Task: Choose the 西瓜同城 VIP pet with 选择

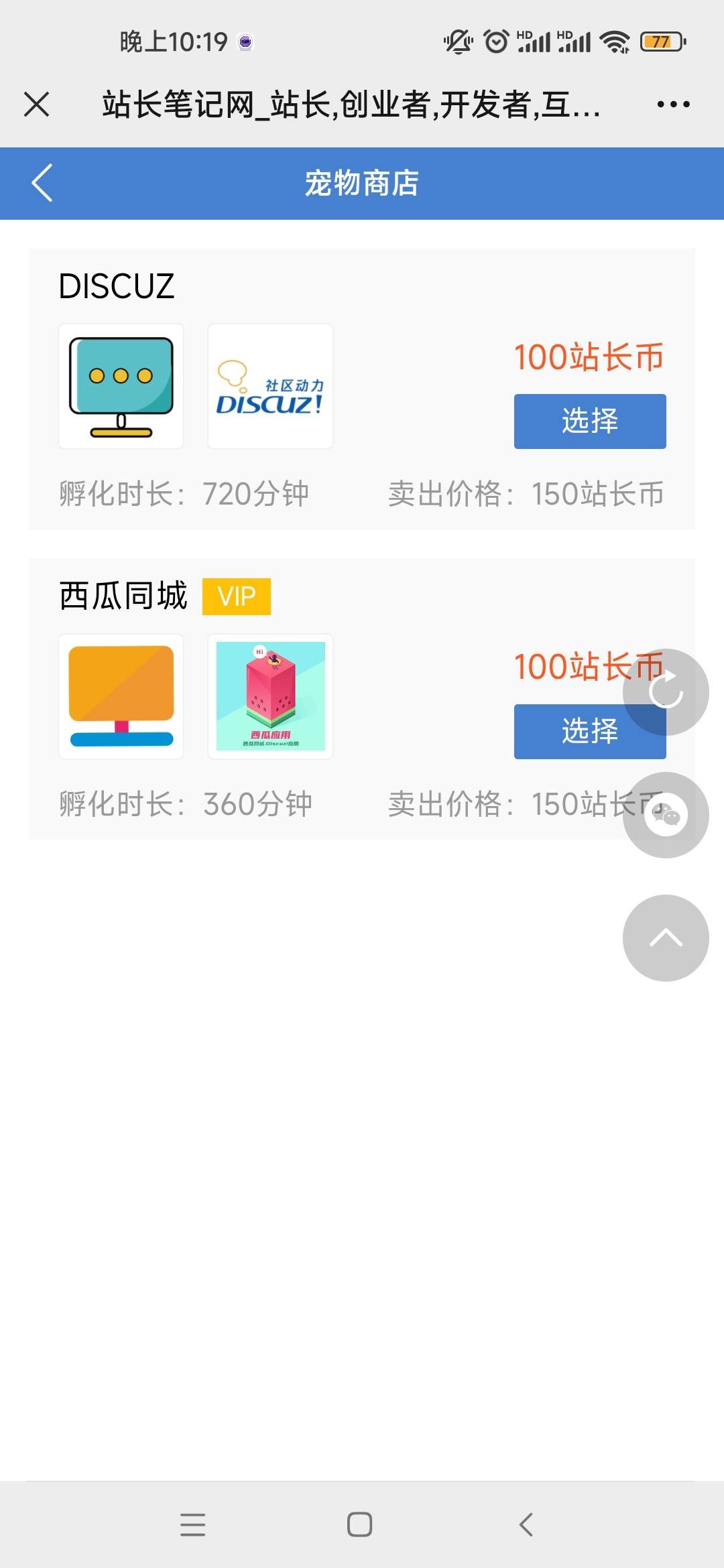Action: coord(570,731)
